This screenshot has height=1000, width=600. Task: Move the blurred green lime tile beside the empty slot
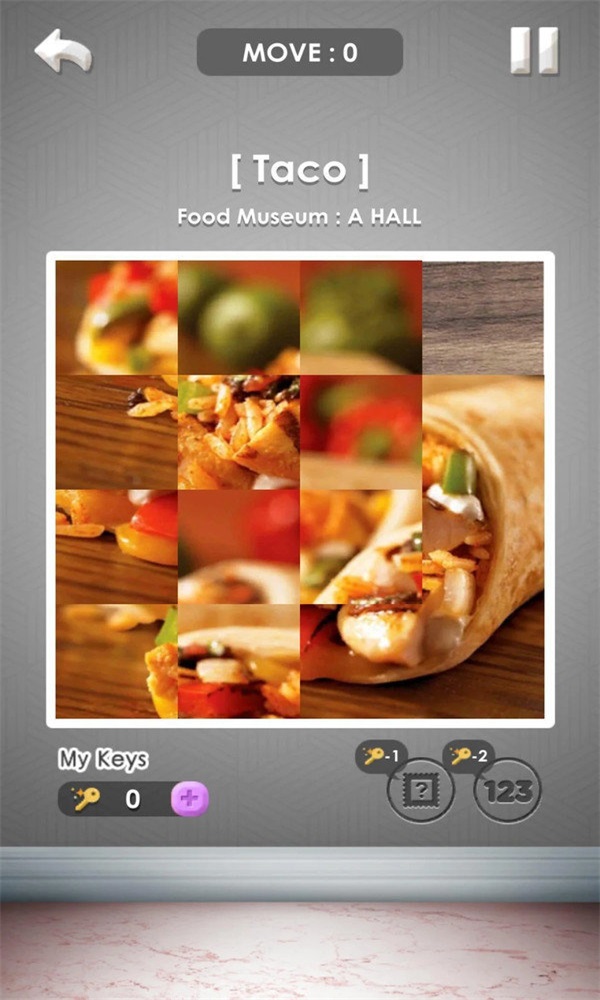(361, 318)
